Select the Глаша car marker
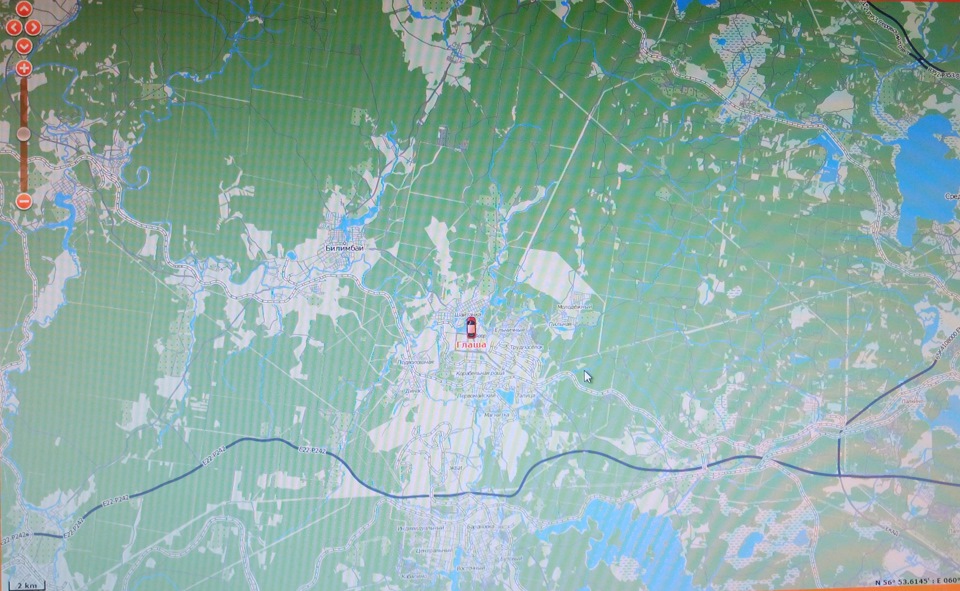 pyautogui.click(x=471, y=326)
